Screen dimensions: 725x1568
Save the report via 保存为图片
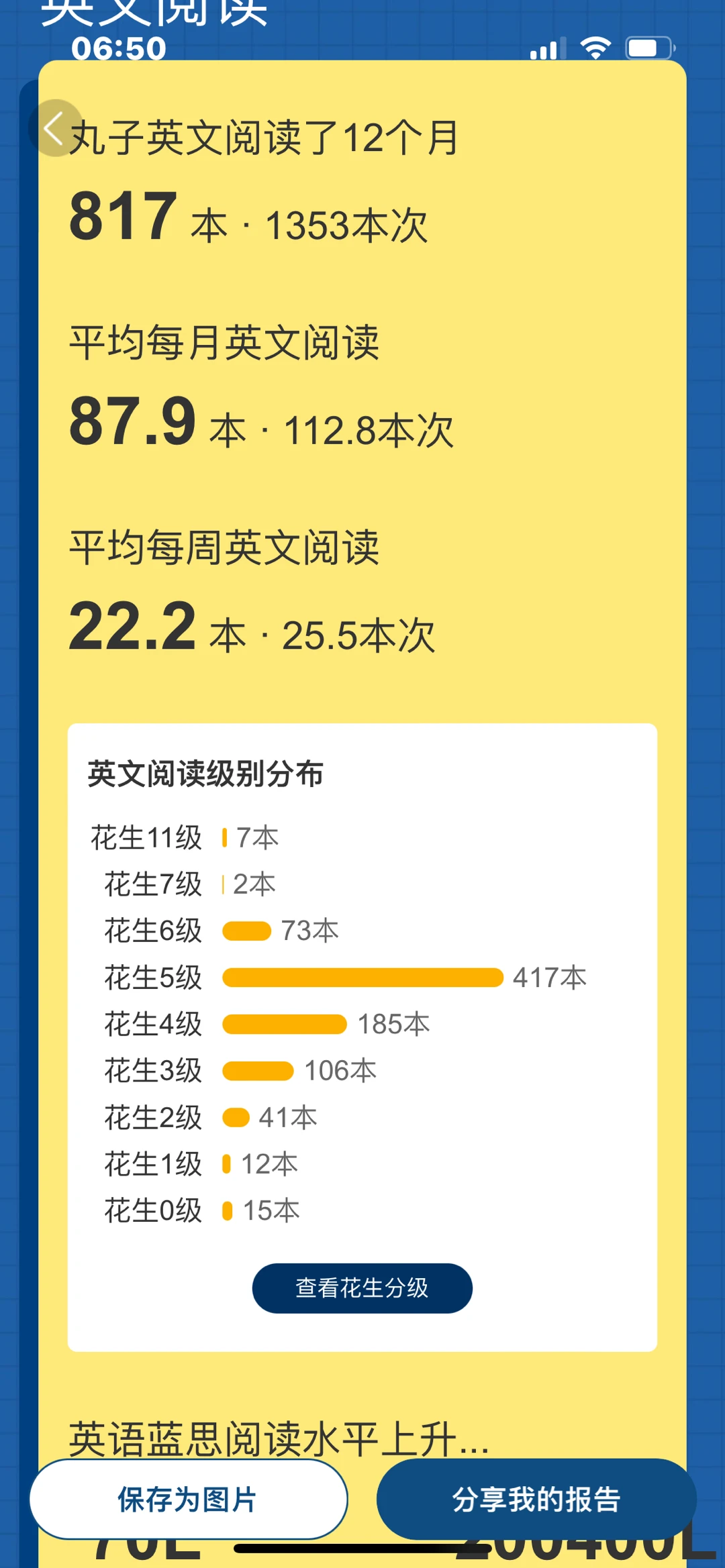tap(189, 1499)
